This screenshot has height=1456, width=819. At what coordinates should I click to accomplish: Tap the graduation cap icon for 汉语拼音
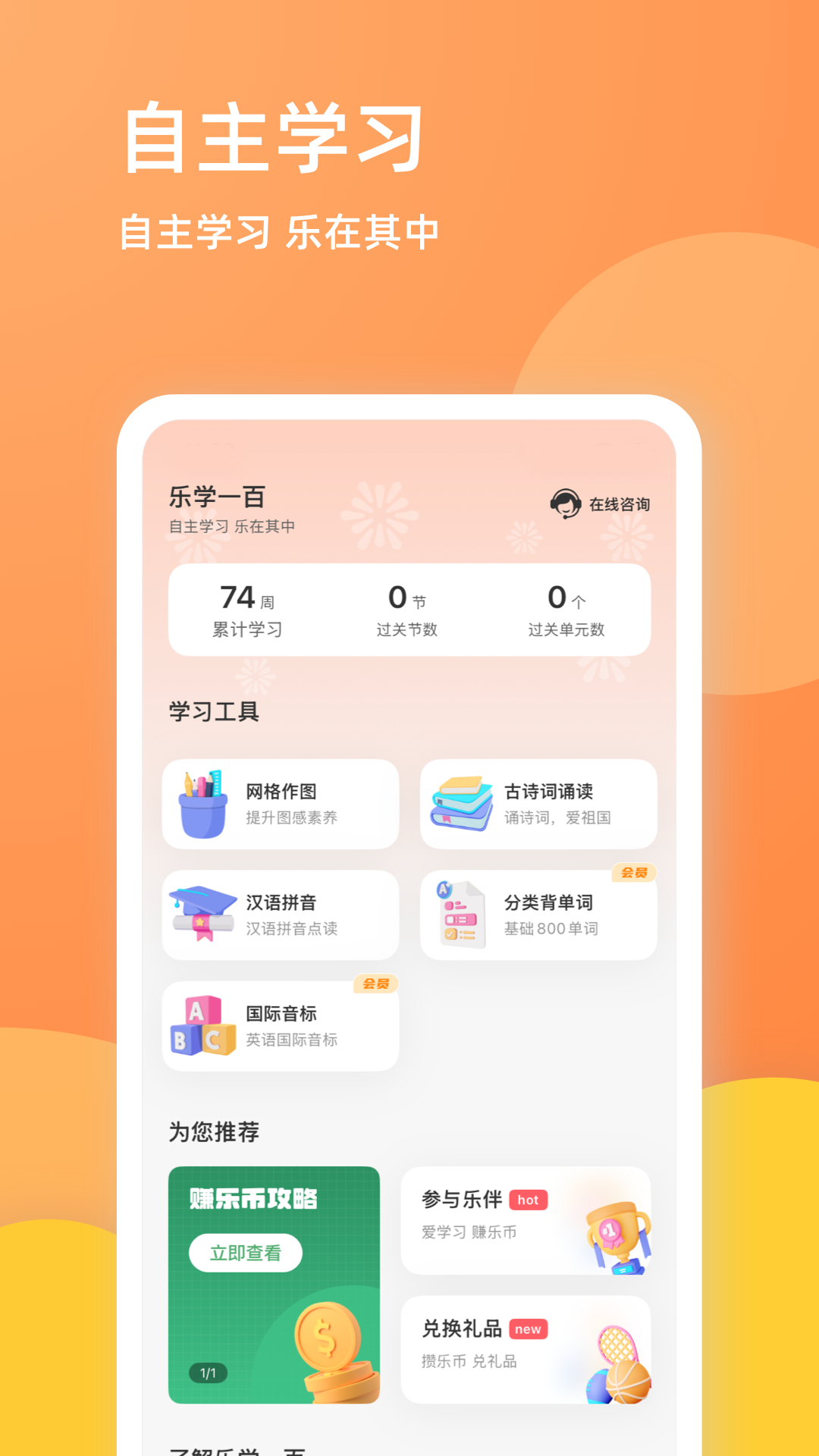coord(202,914)
